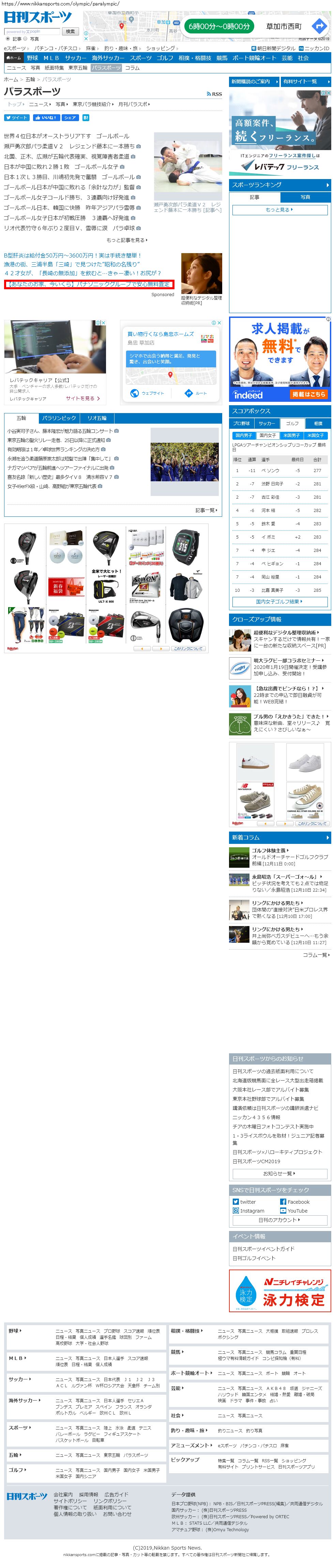
Task: Share the page with ツイート button
Action: pyautogui.click(x=16, y=117)
